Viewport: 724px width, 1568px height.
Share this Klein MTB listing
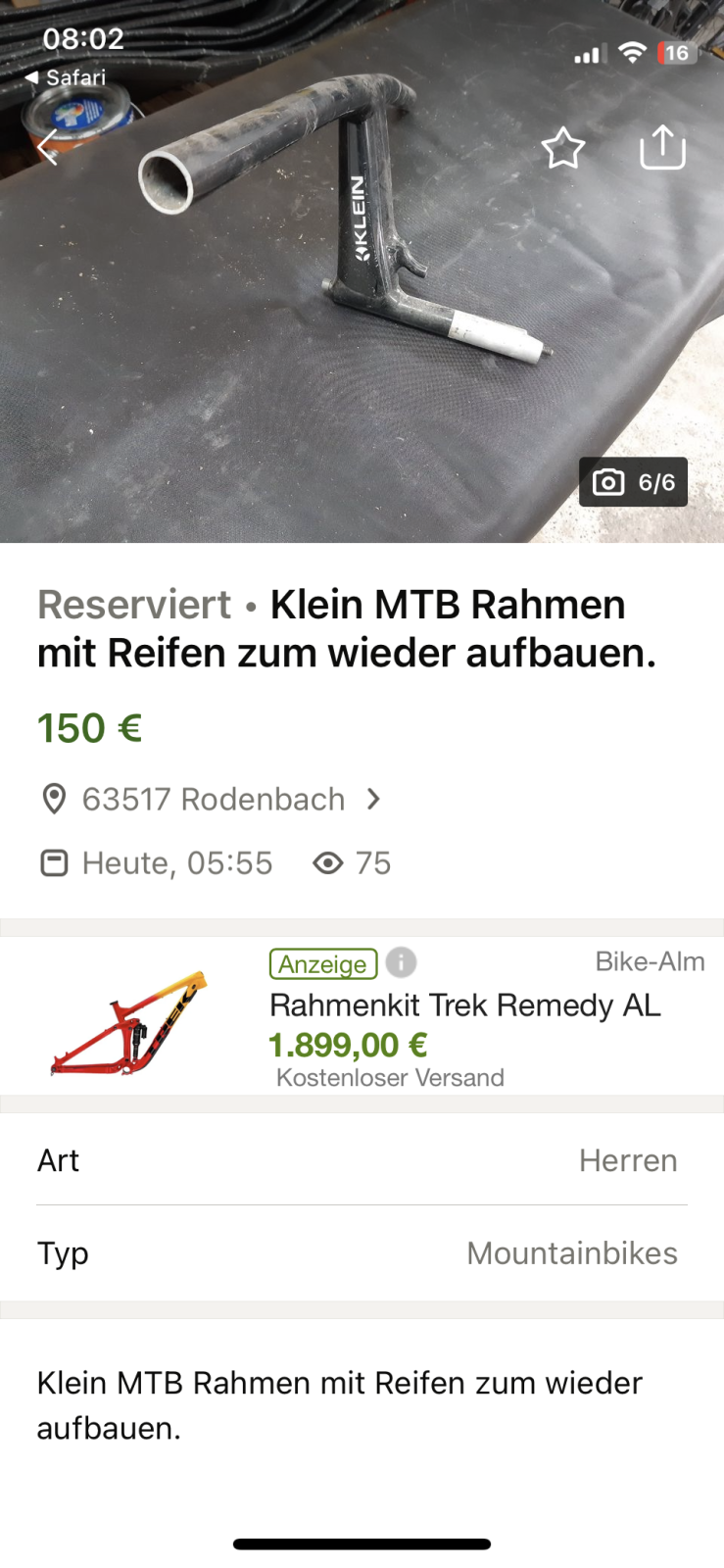click(662, 147)
